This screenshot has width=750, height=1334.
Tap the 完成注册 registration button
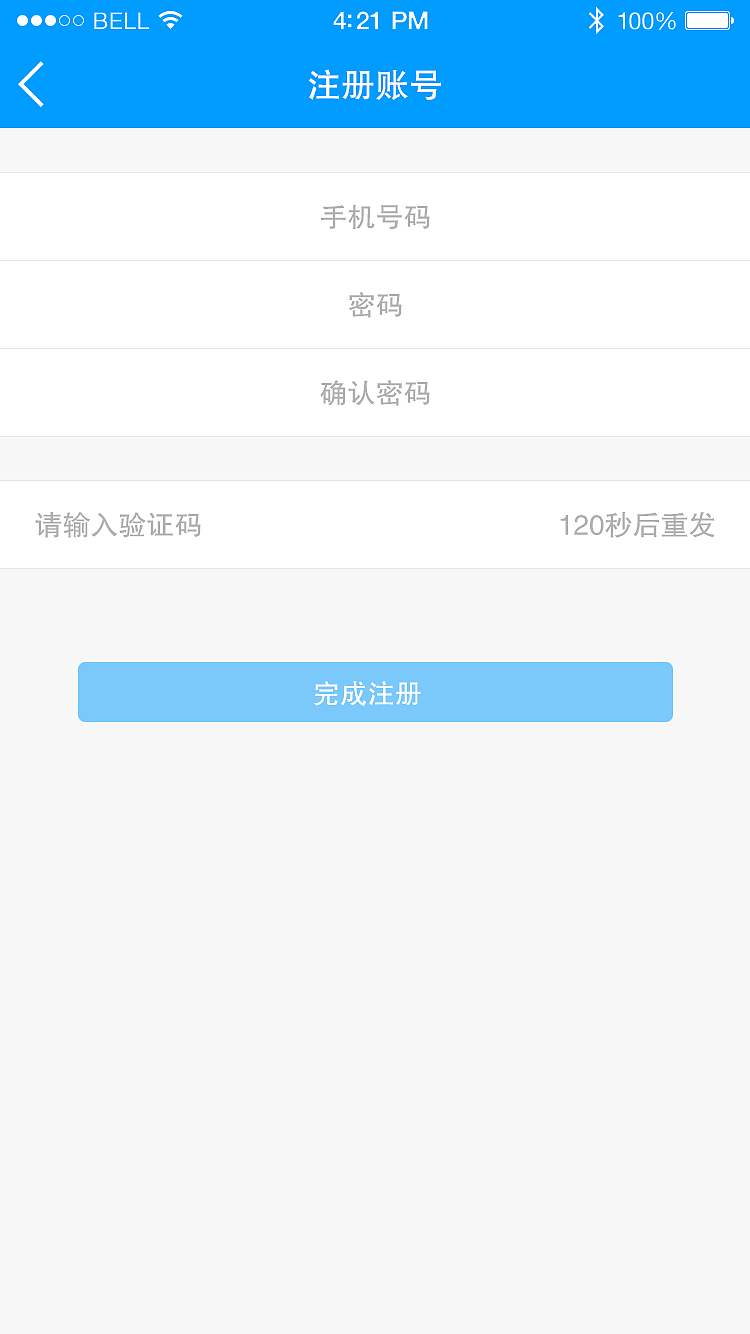point(375,692)
